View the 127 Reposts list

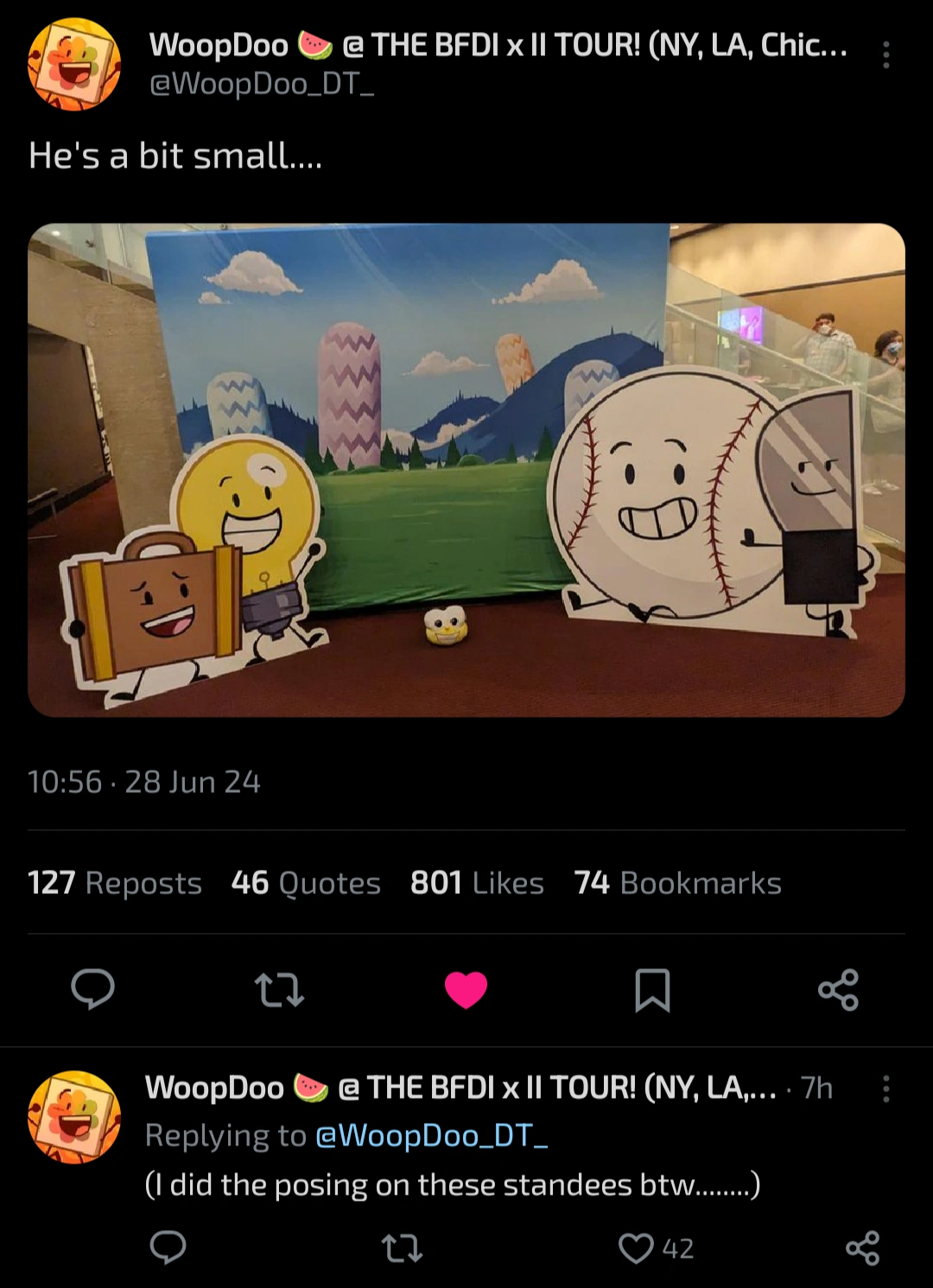pyautogui.click(x=115, y=883)
